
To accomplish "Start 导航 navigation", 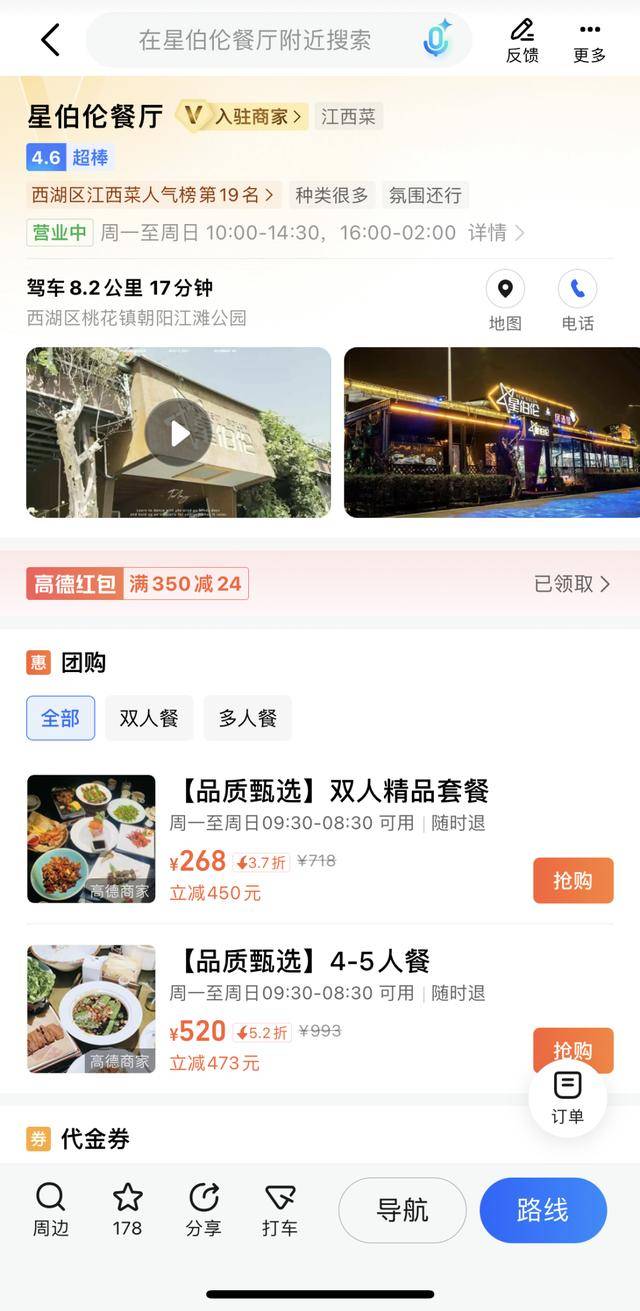I will [x=402, y=1210].
